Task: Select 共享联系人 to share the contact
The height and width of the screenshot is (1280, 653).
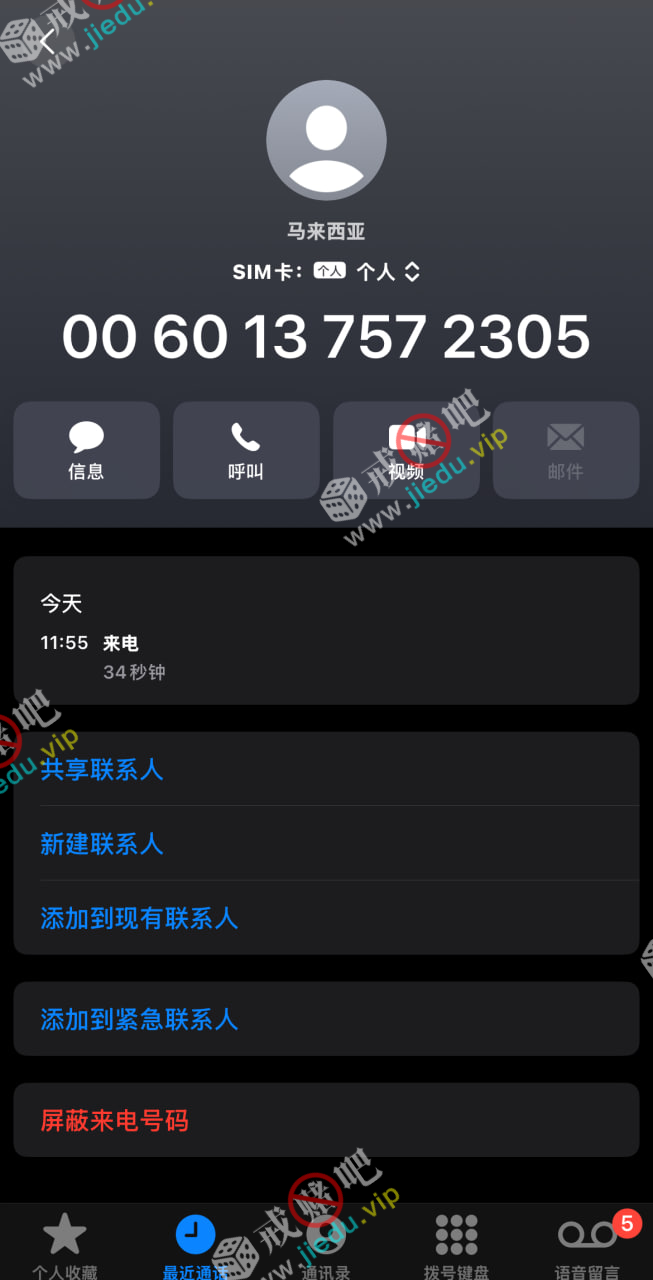Action: click(x=102, y=769)
